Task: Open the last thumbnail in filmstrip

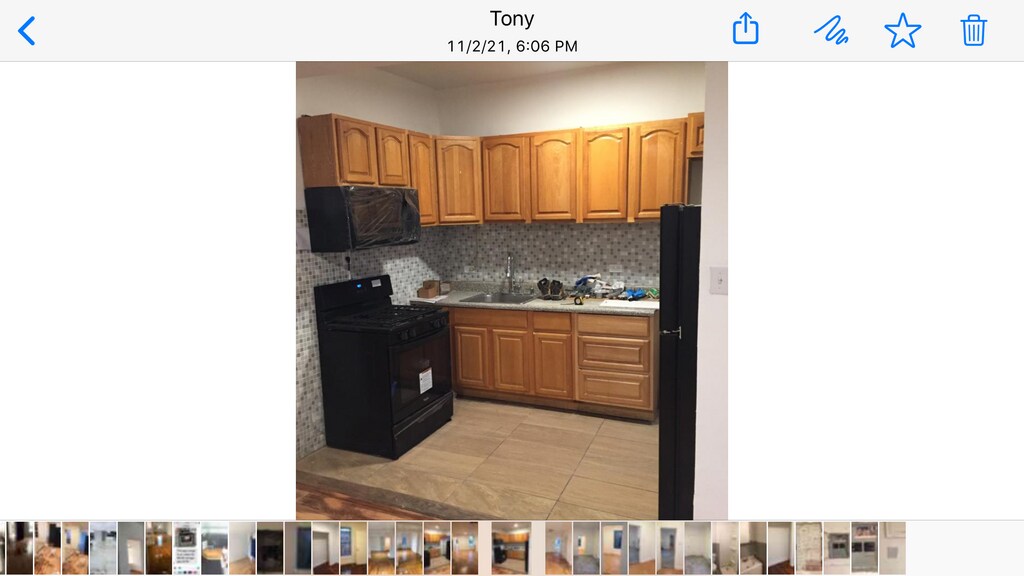Action: click(892, 547)
